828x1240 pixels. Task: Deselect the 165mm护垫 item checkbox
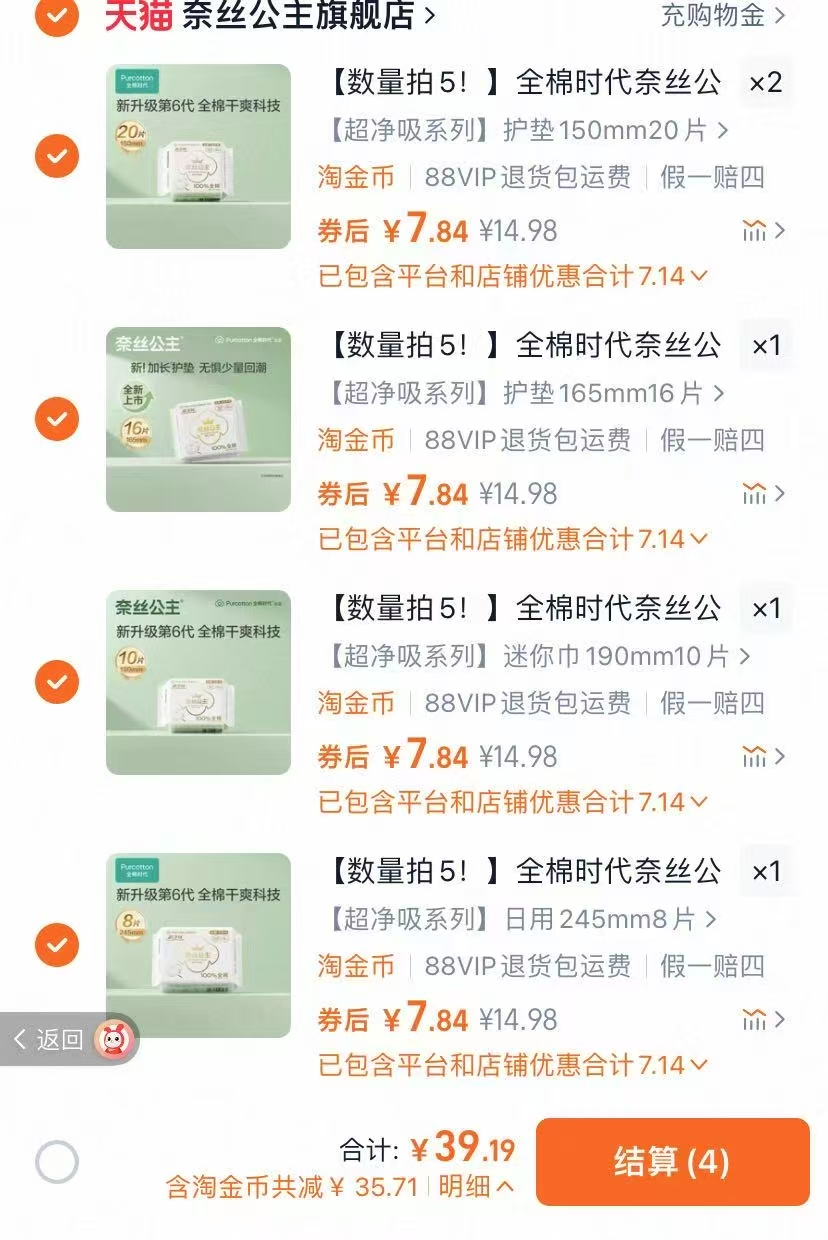[57, 418]
